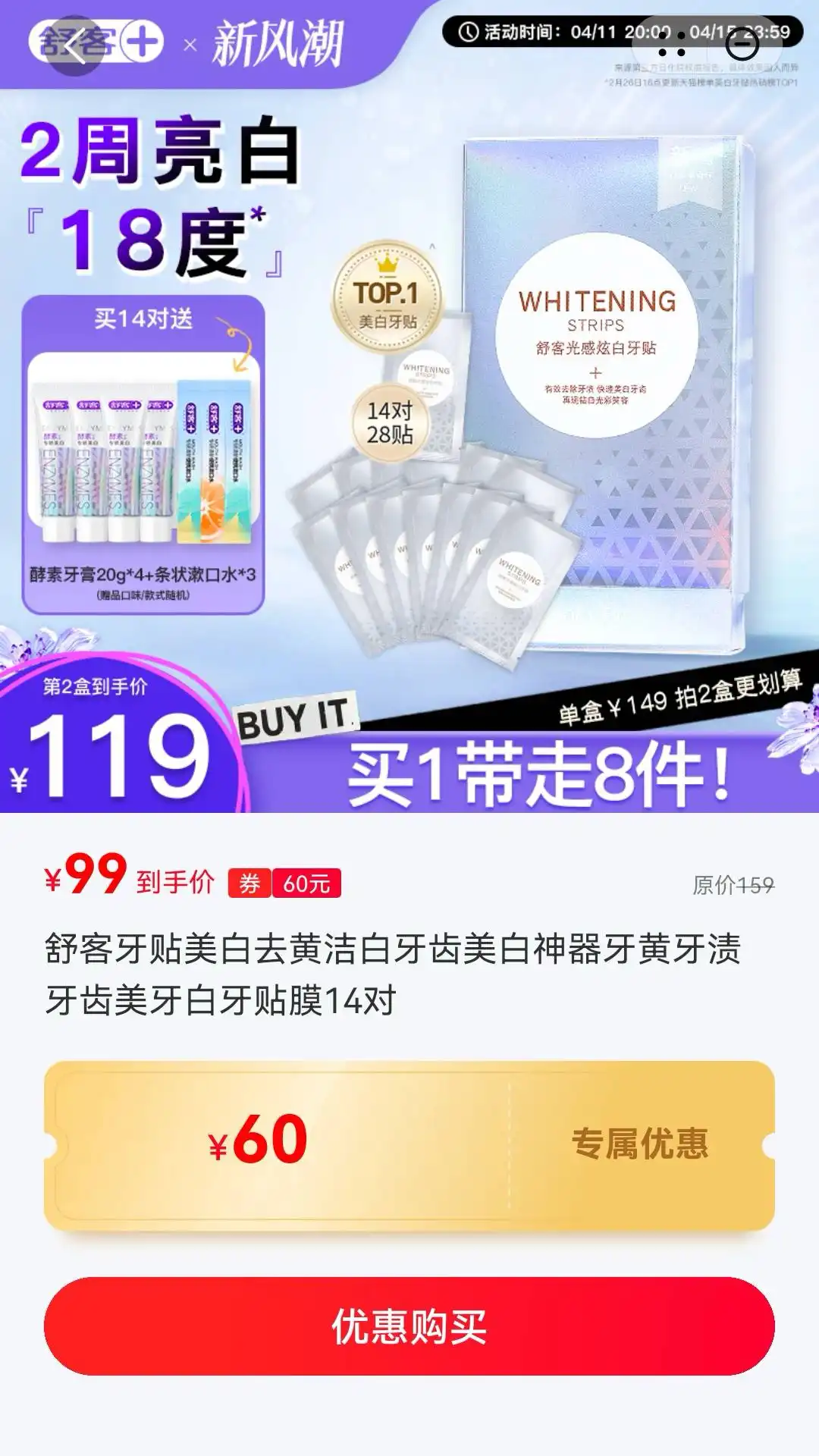Close the mini program using the circle icon
This screenshot has width=819, height=1456.
coord(742,45)
